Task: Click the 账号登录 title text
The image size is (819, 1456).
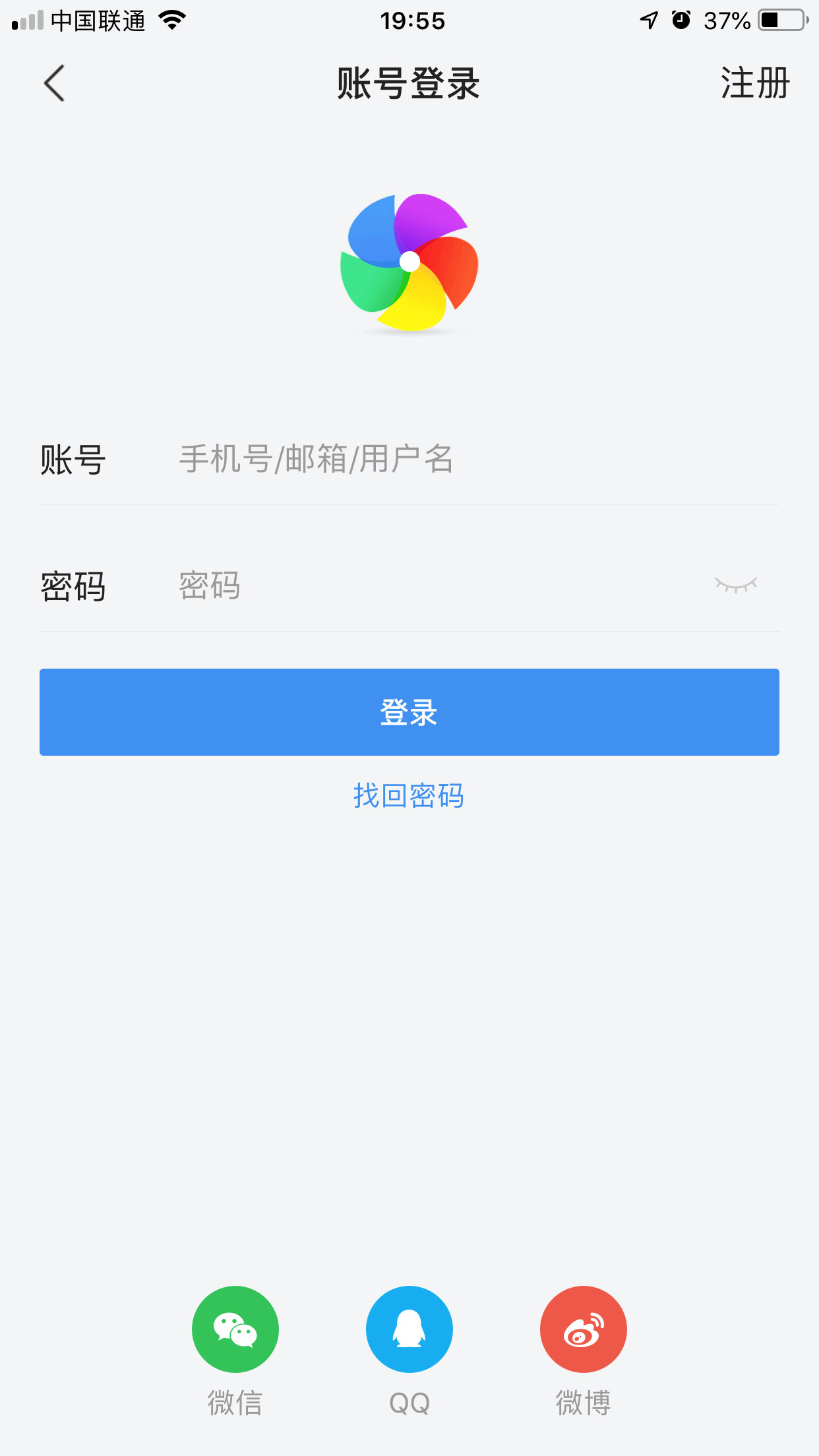Action: (409, 83)
